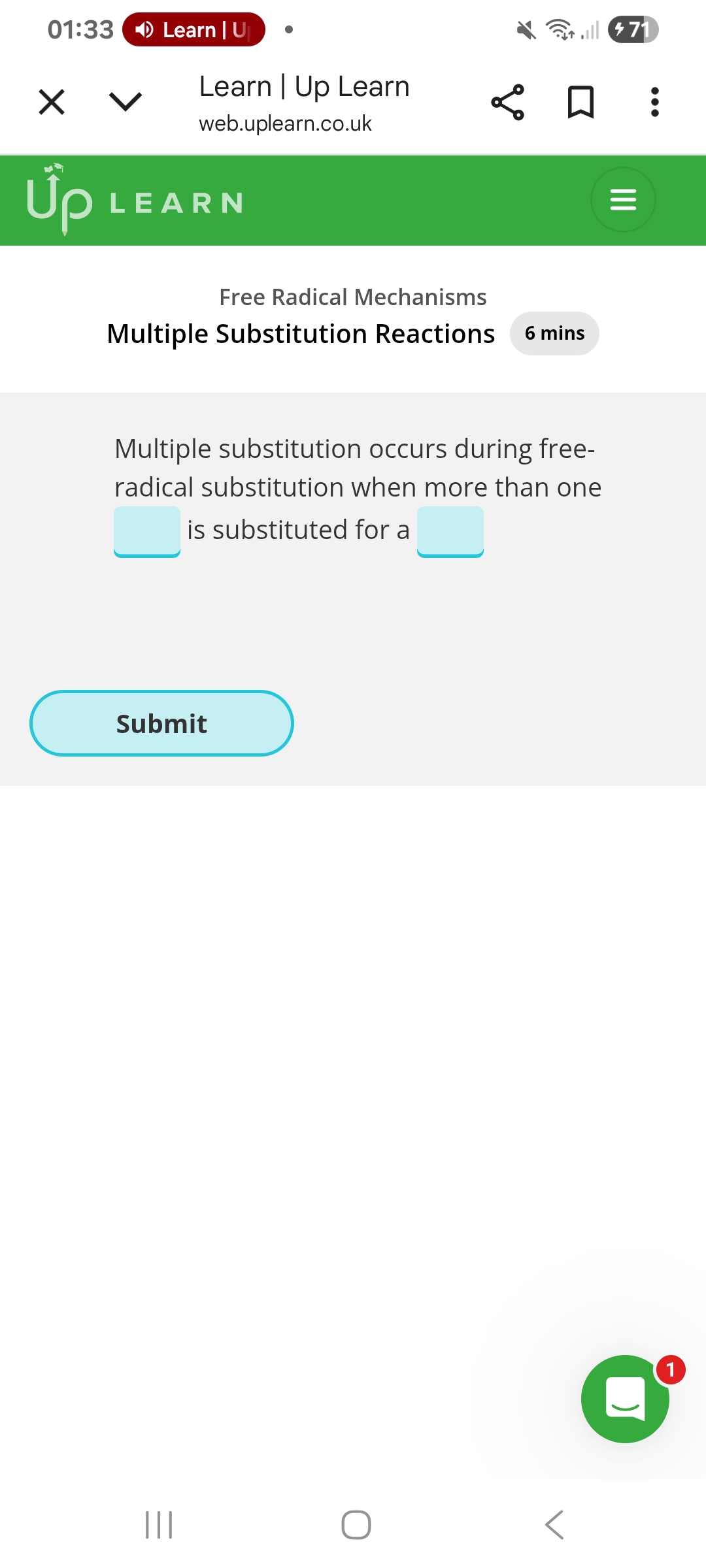
Task: Select the first blank before "is substituted"
Action: [147, 531]
